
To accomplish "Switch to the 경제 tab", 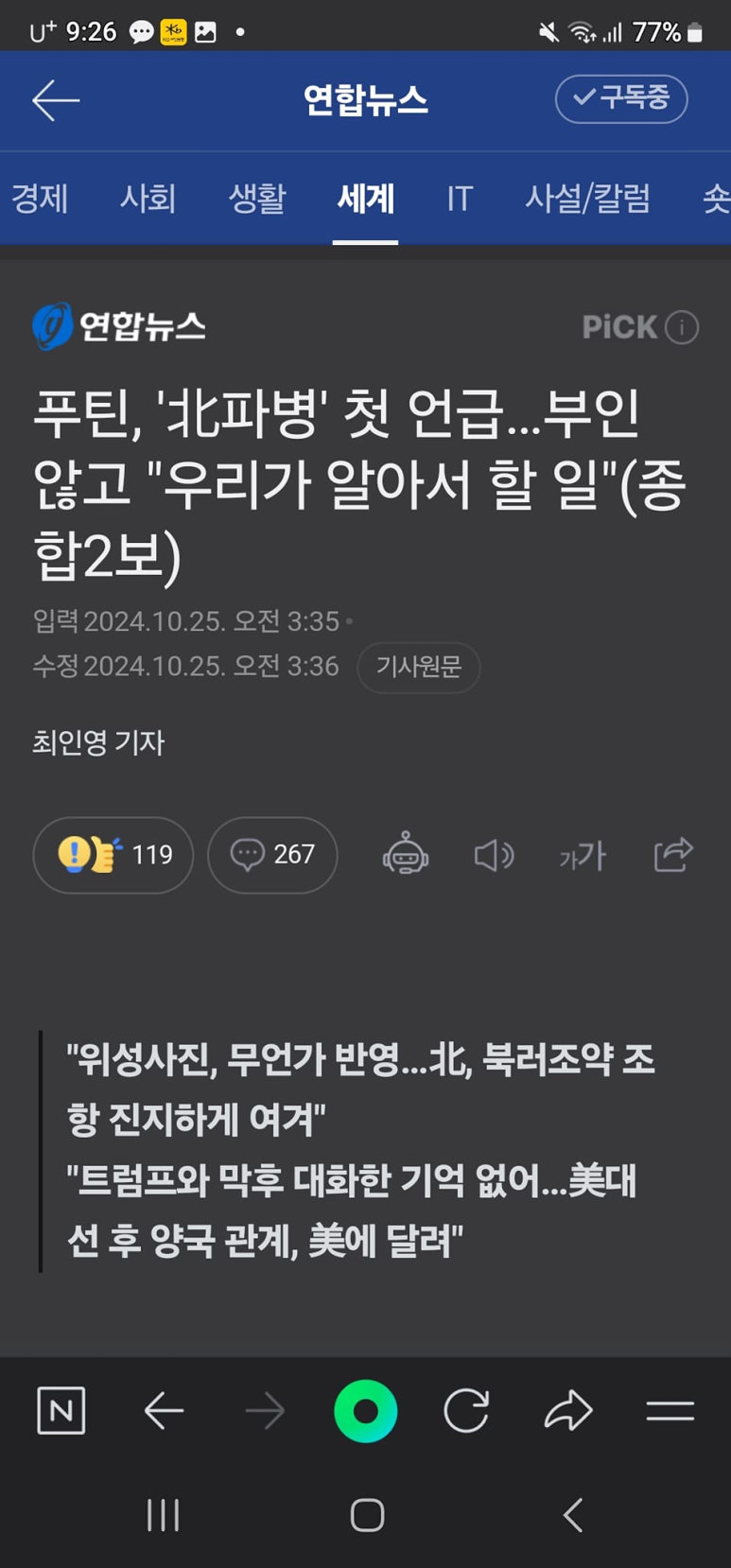I will click(x=40, y=199).
